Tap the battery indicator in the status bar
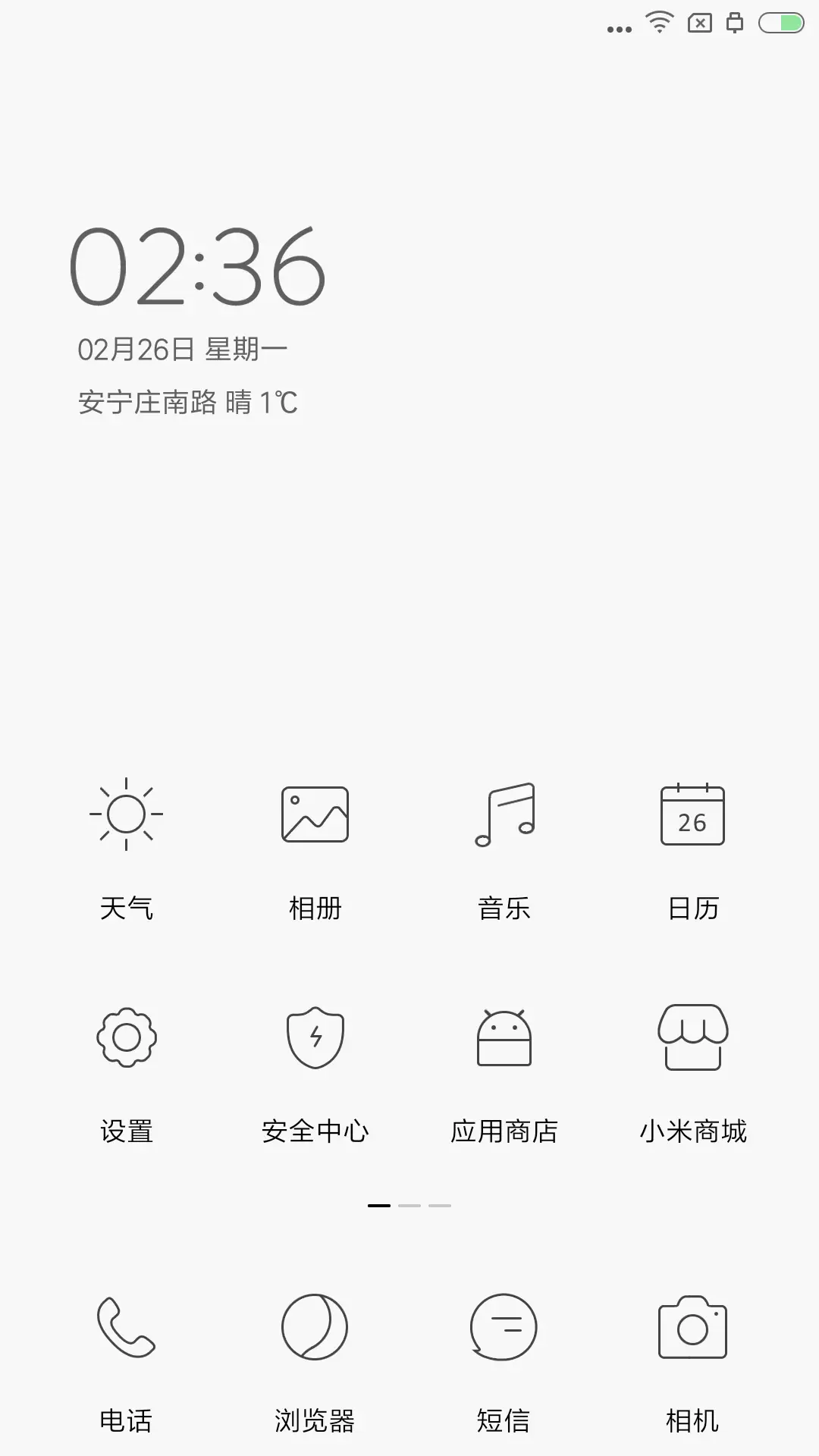 coord(779,23)
